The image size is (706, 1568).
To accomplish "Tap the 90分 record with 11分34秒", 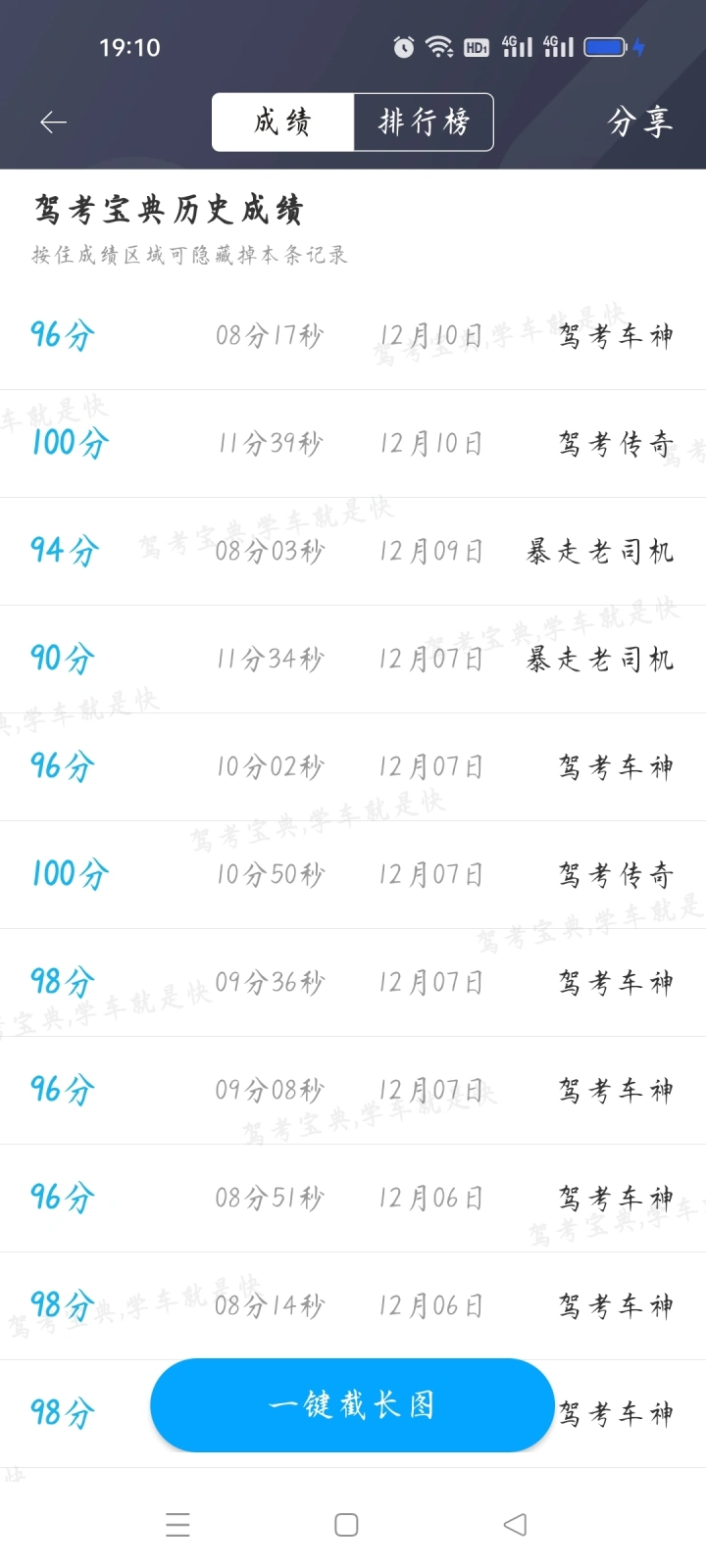I will pos(353,660).
